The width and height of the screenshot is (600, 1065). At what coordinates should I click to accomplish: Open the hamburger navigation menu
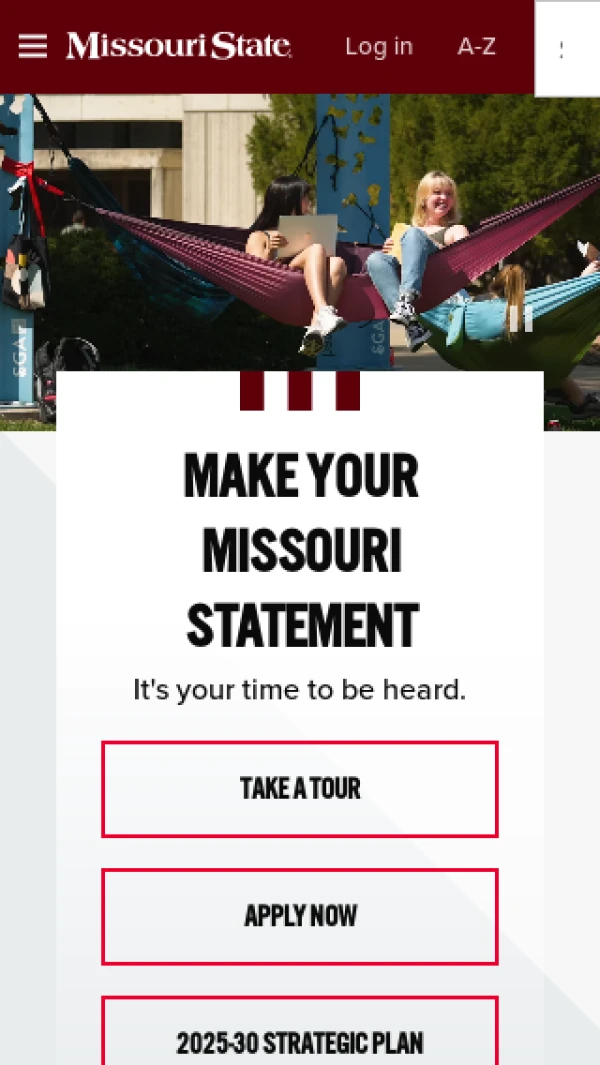[x=32, y=46]
